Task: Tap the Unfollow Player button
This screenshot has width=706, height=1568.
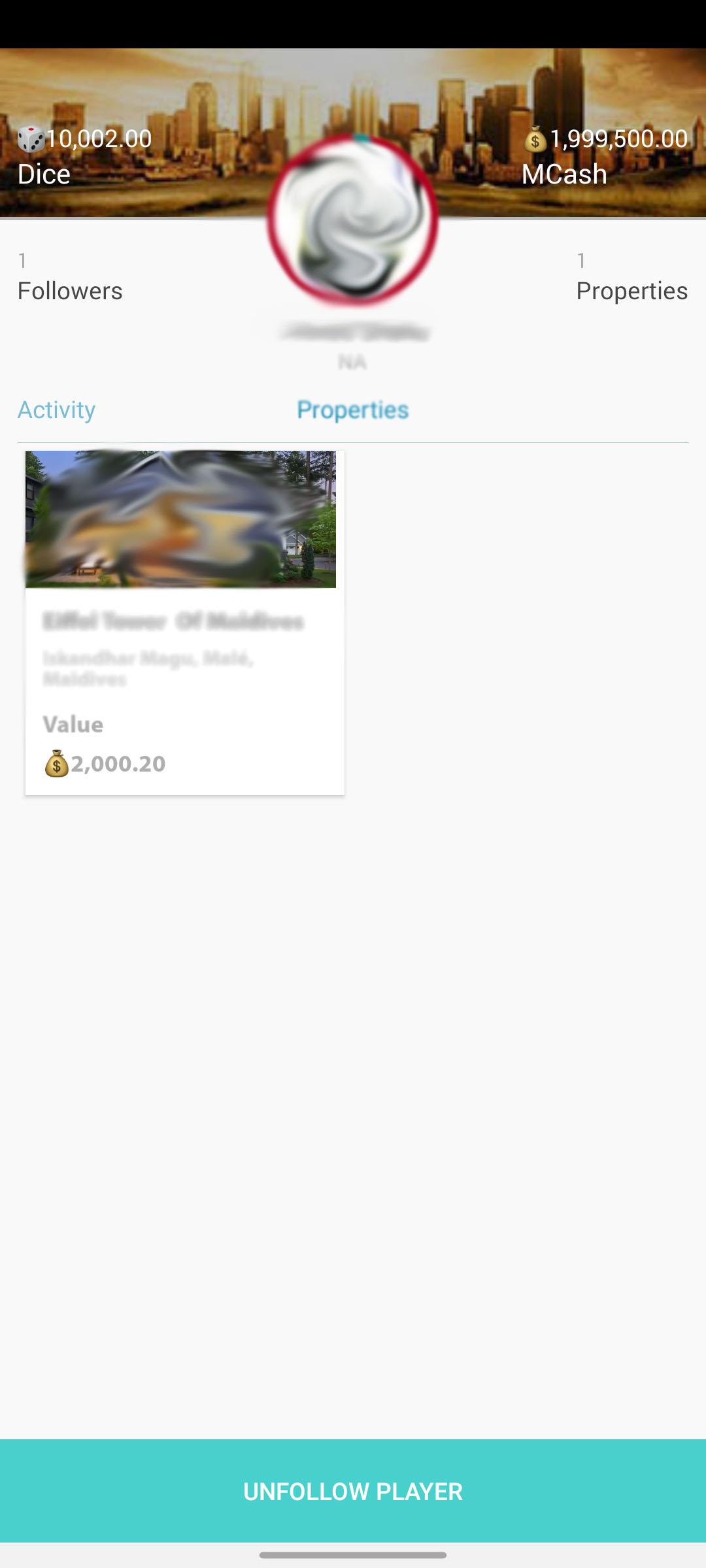Action: [x=353, y=1491]
